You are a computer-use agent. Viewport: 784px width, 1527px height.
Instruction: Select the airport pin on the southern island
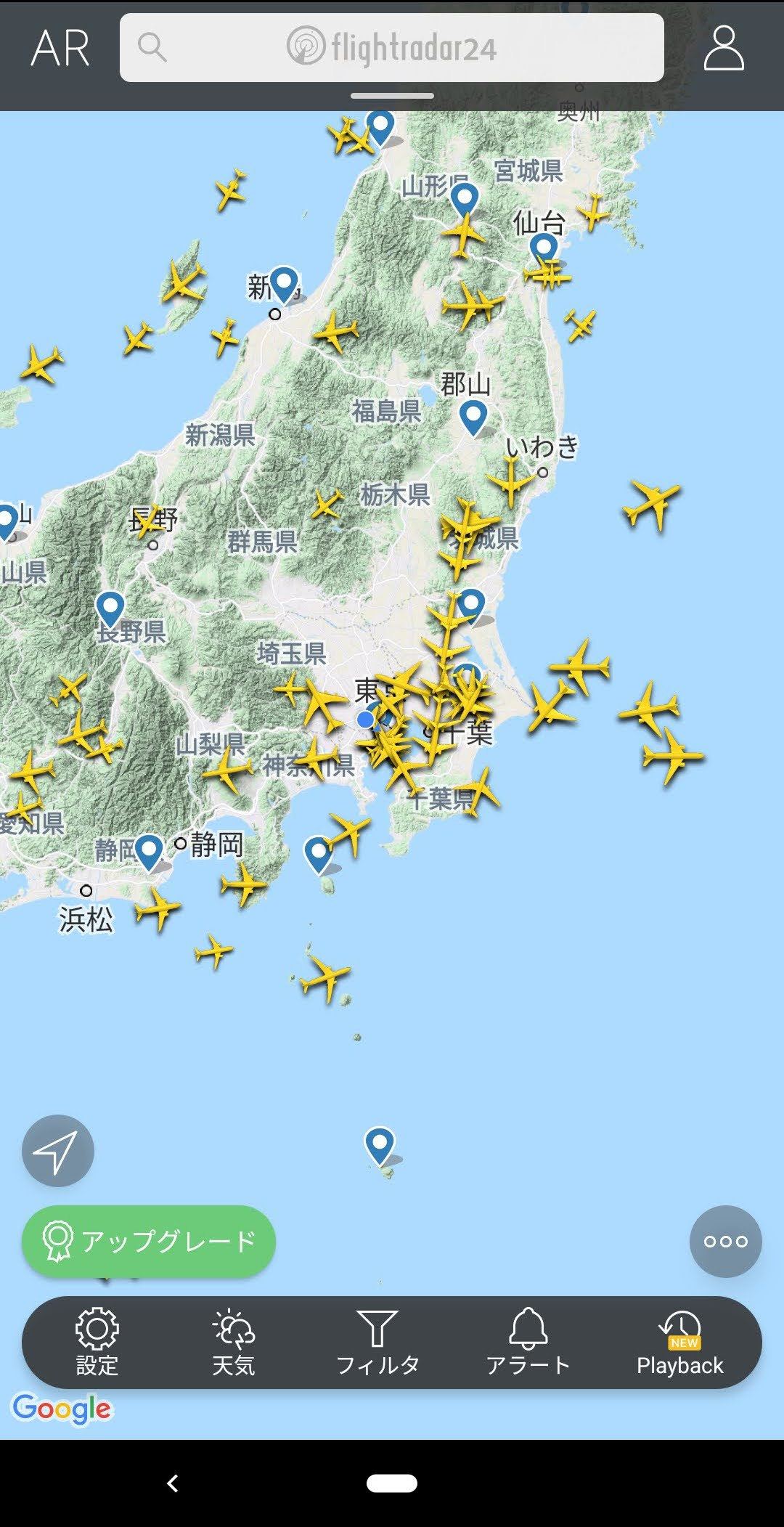click(380, 1146)
